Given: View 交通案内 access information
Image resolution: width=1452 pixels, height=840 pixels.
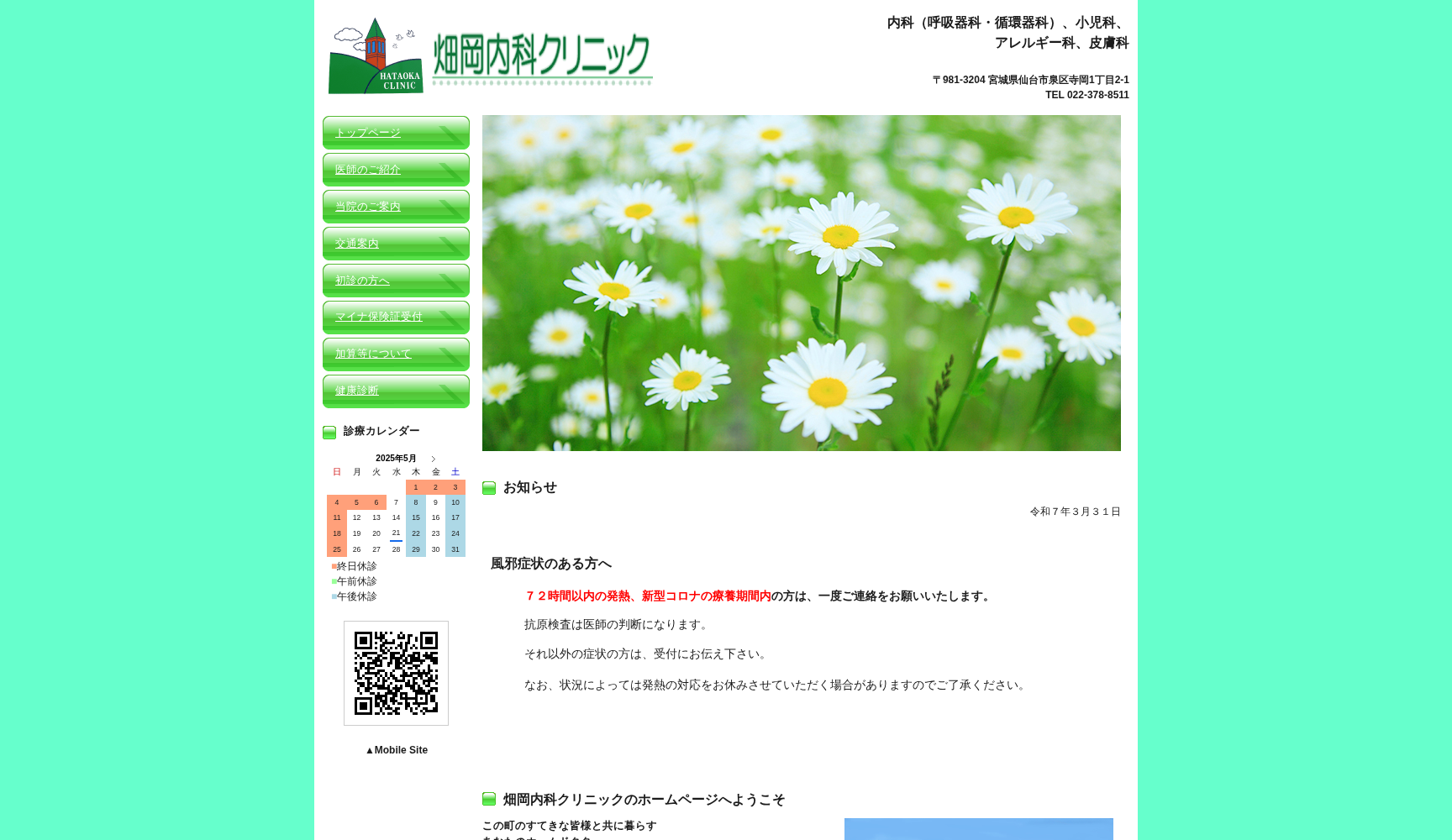Looking at the screenshot, I should coord(357,244).
